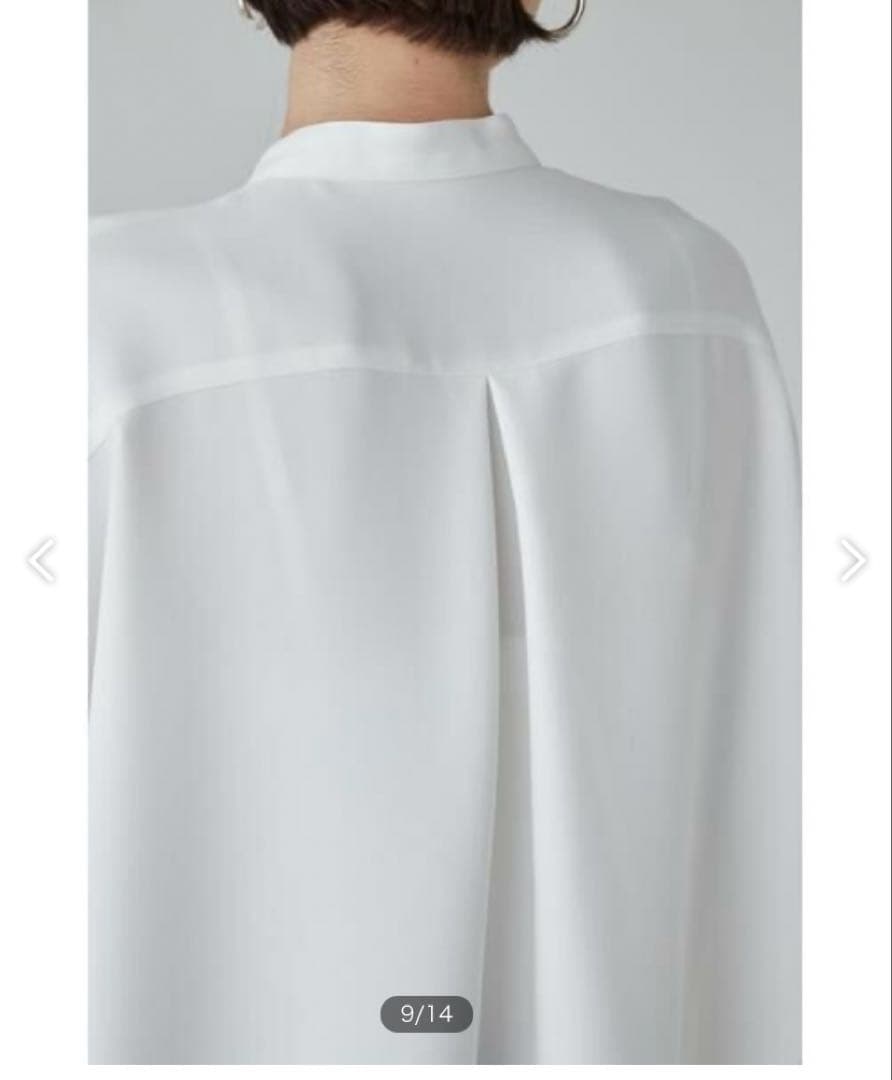Image resolution: width=892 pixels, height=1080 pixels.
Task: Go to the previous product photo
Action: 41,560
